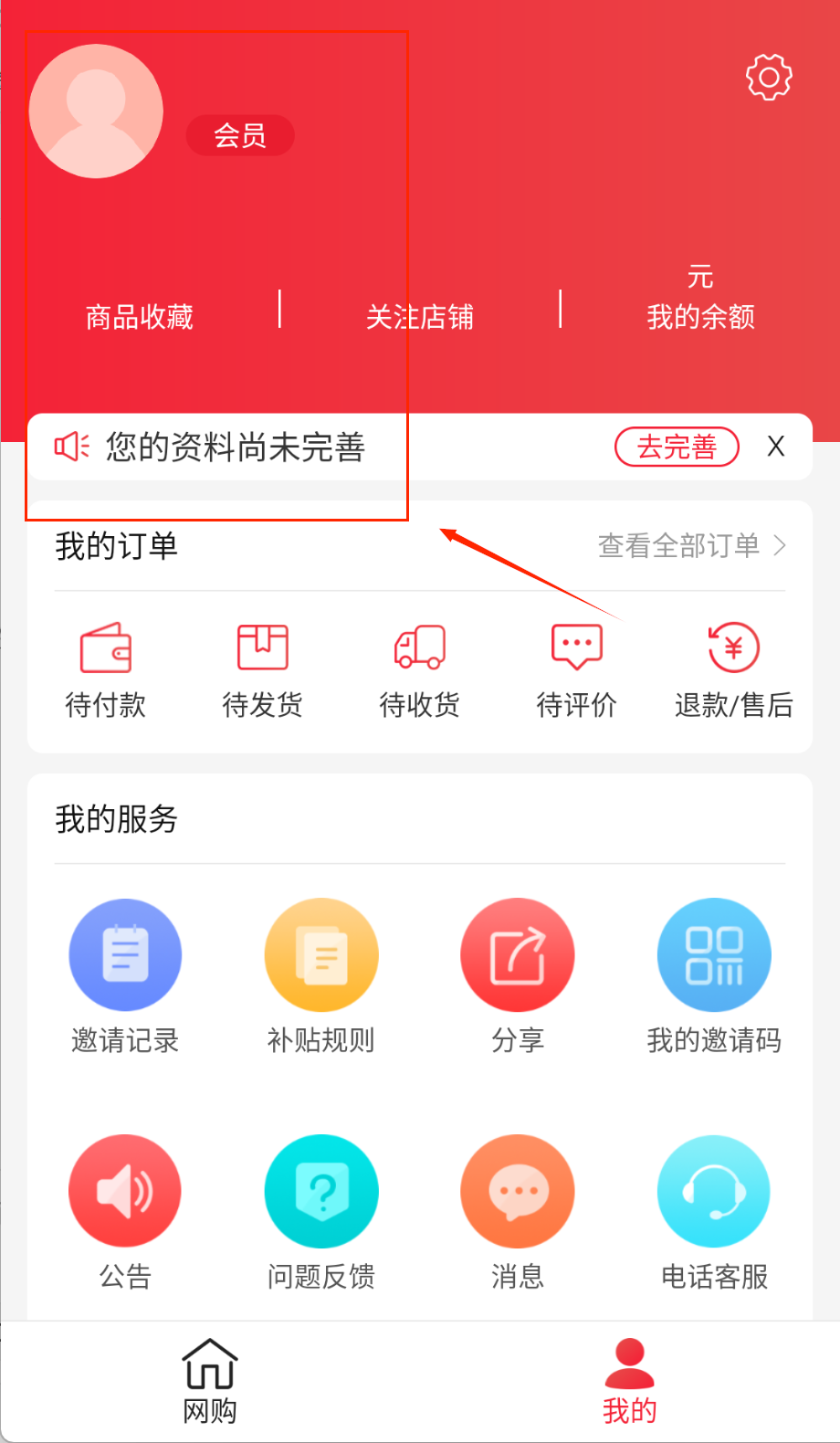Open 退款/售后 refunds
This screenshot has width=840, height=1443.
[x=733, y=670]
